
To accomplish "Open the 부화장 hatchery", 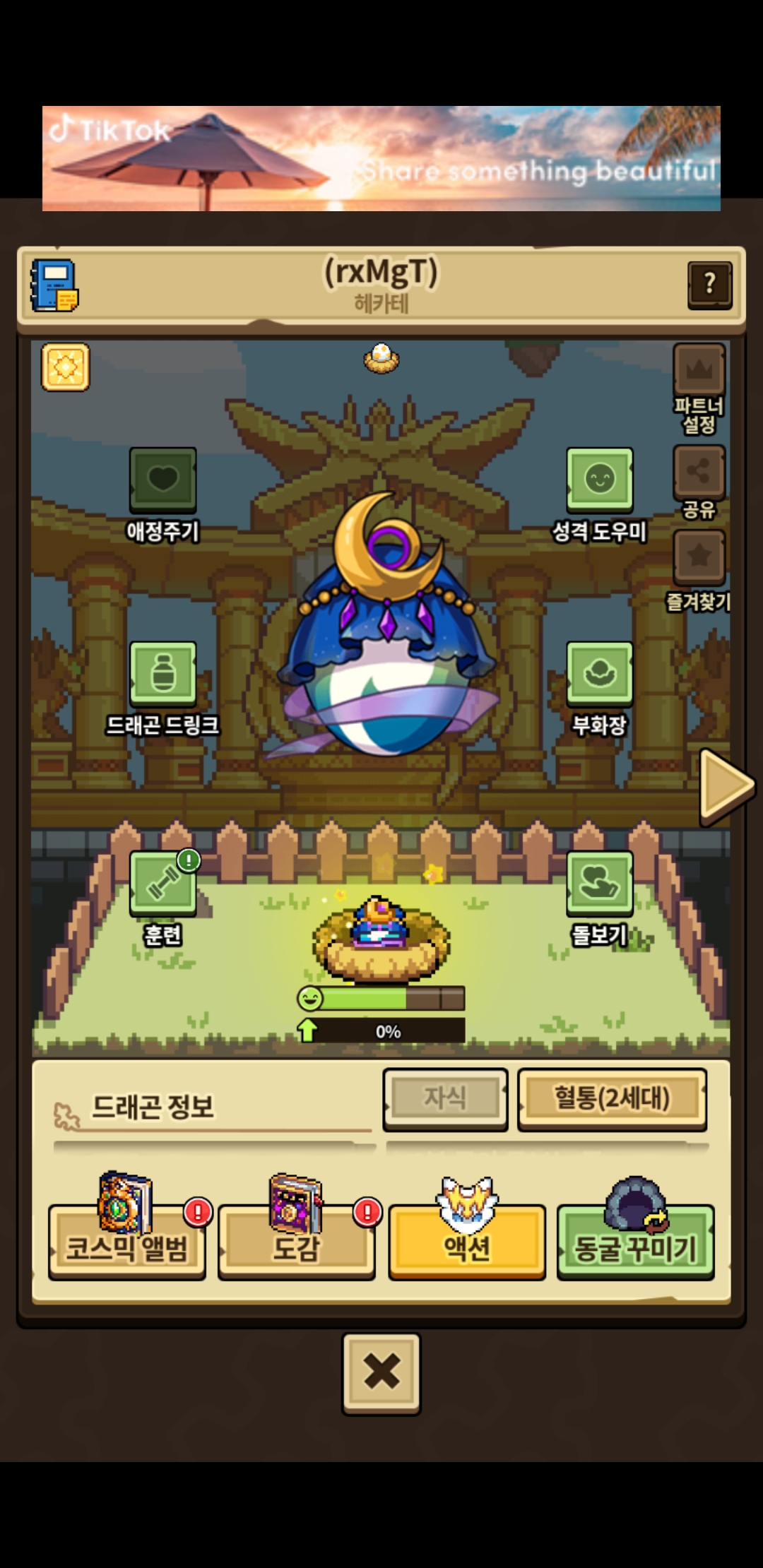I will [x=599, y=675].
